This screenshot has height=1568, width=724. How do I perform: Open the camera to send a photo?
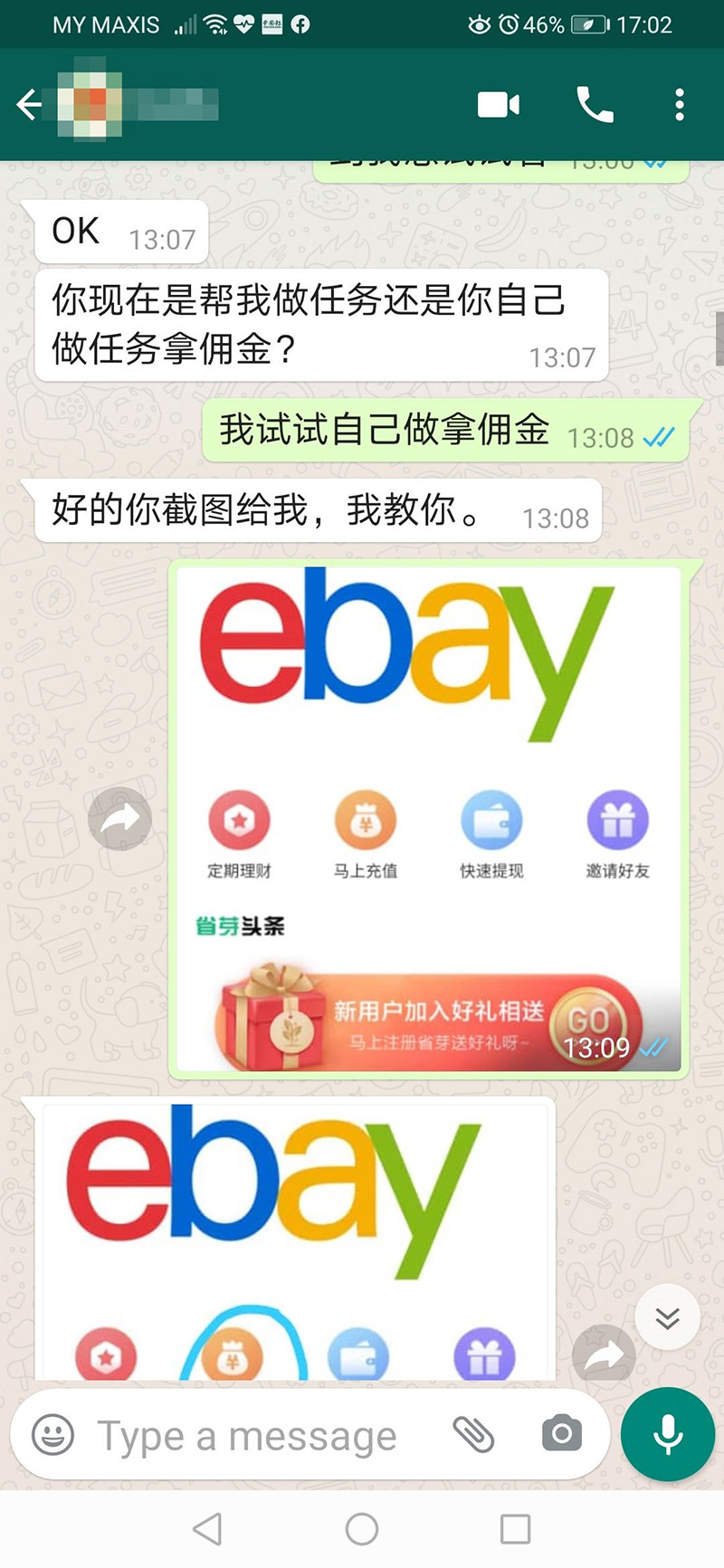click(562, 1434)
